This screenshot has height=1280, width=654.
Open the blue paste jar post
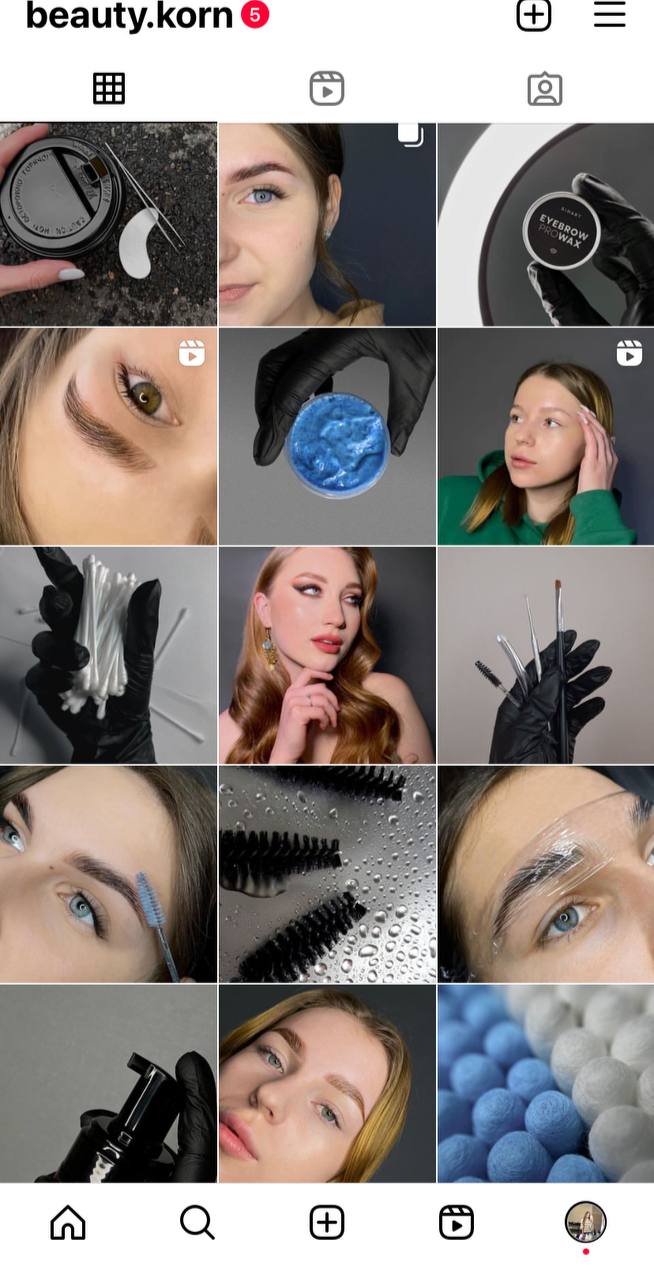[x=327, y=437]
